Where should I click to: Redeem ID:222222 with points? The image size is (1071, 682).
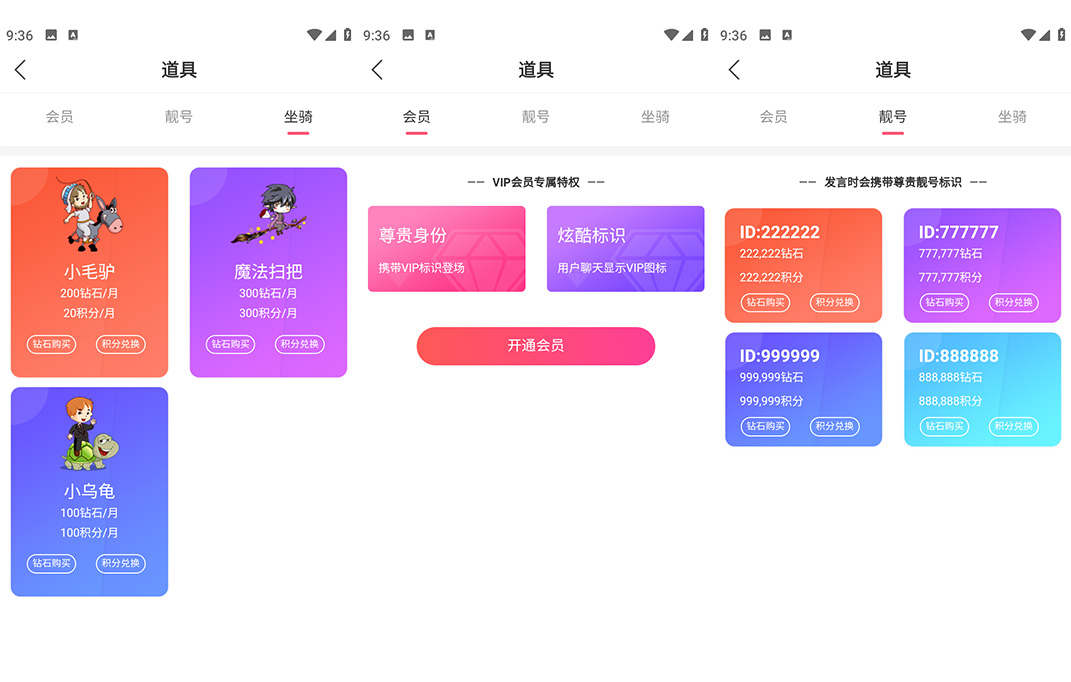(834, 302)
